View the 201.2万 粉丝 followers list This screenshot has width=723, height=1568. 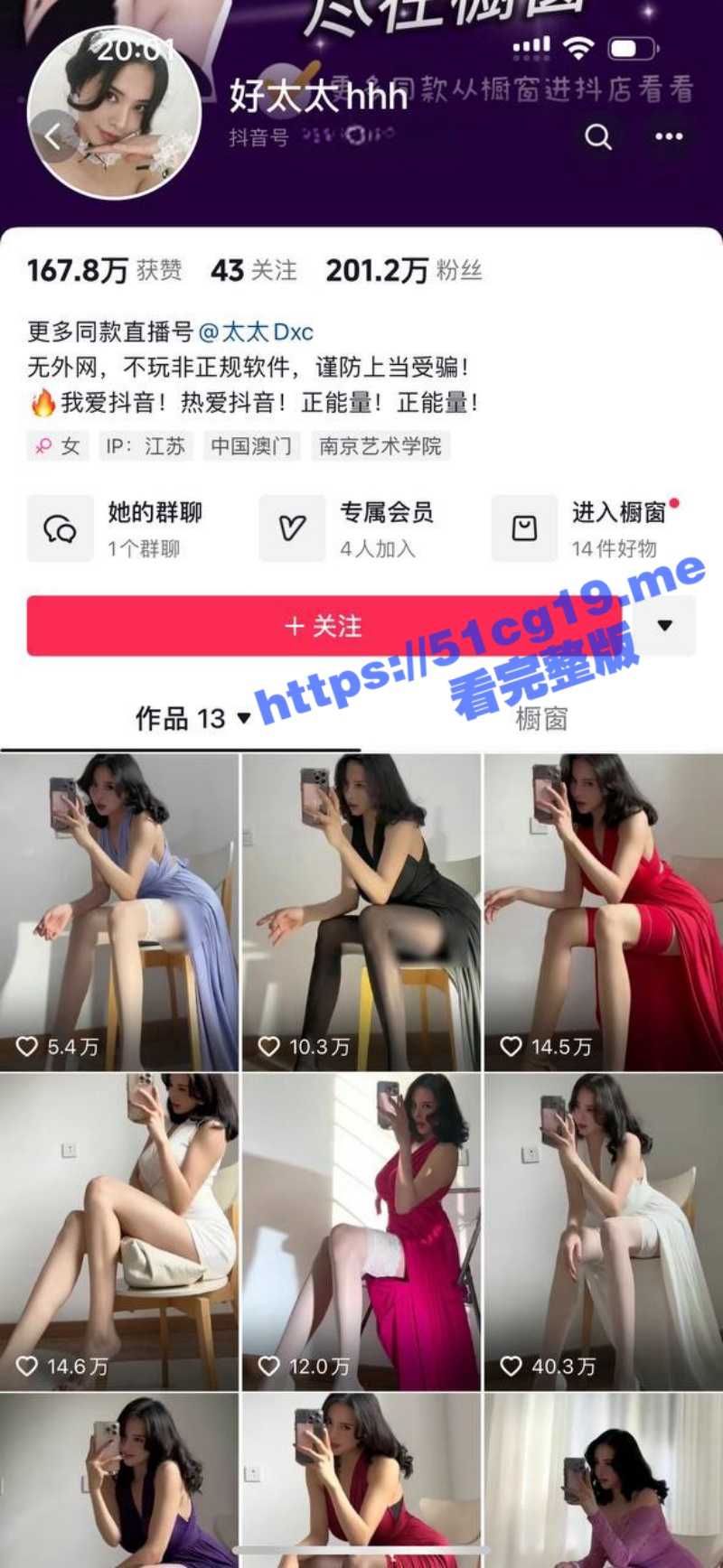point(403,270)
